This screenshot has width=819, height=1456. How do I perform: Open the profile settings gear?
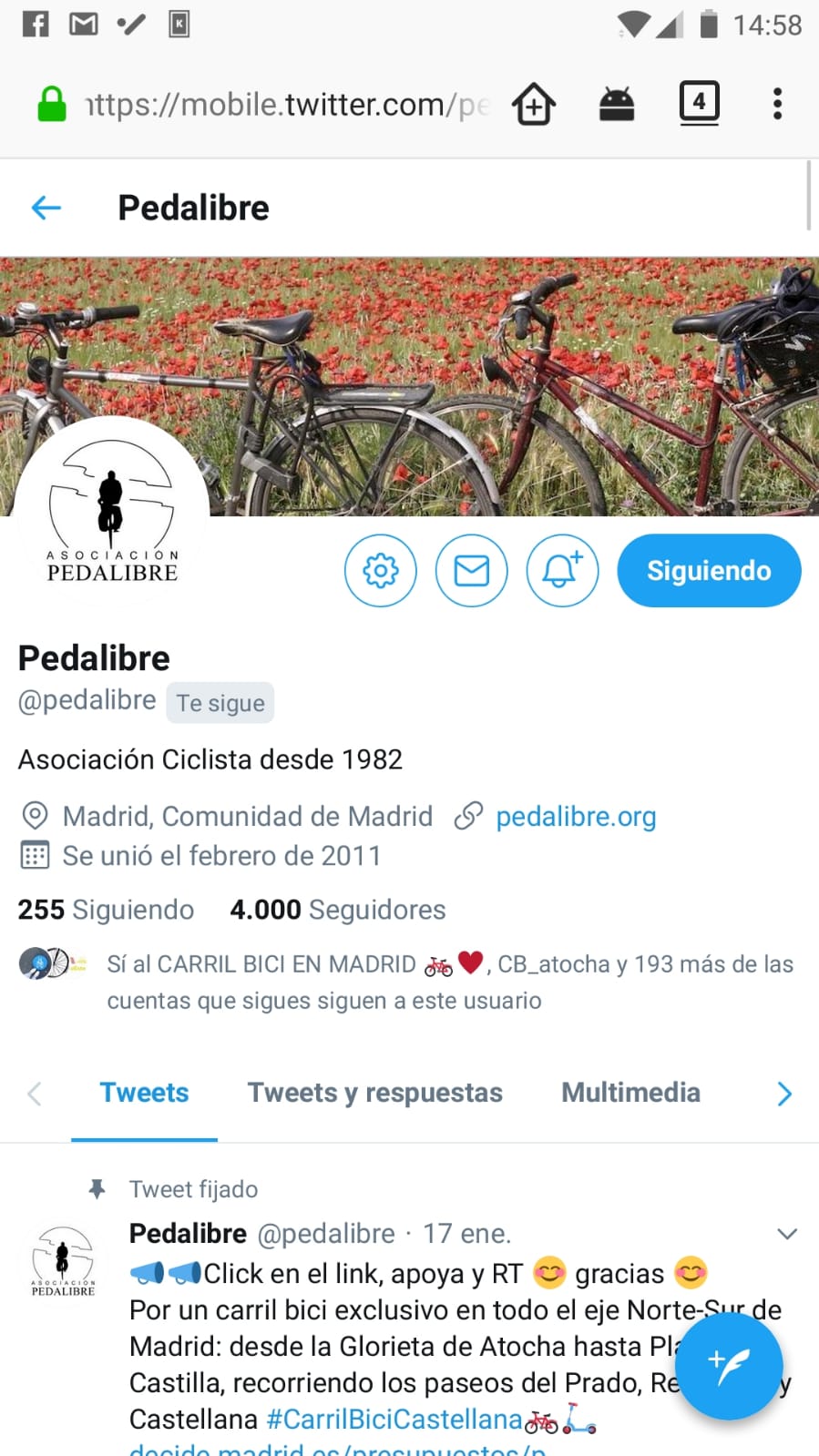tap(381, 571)
